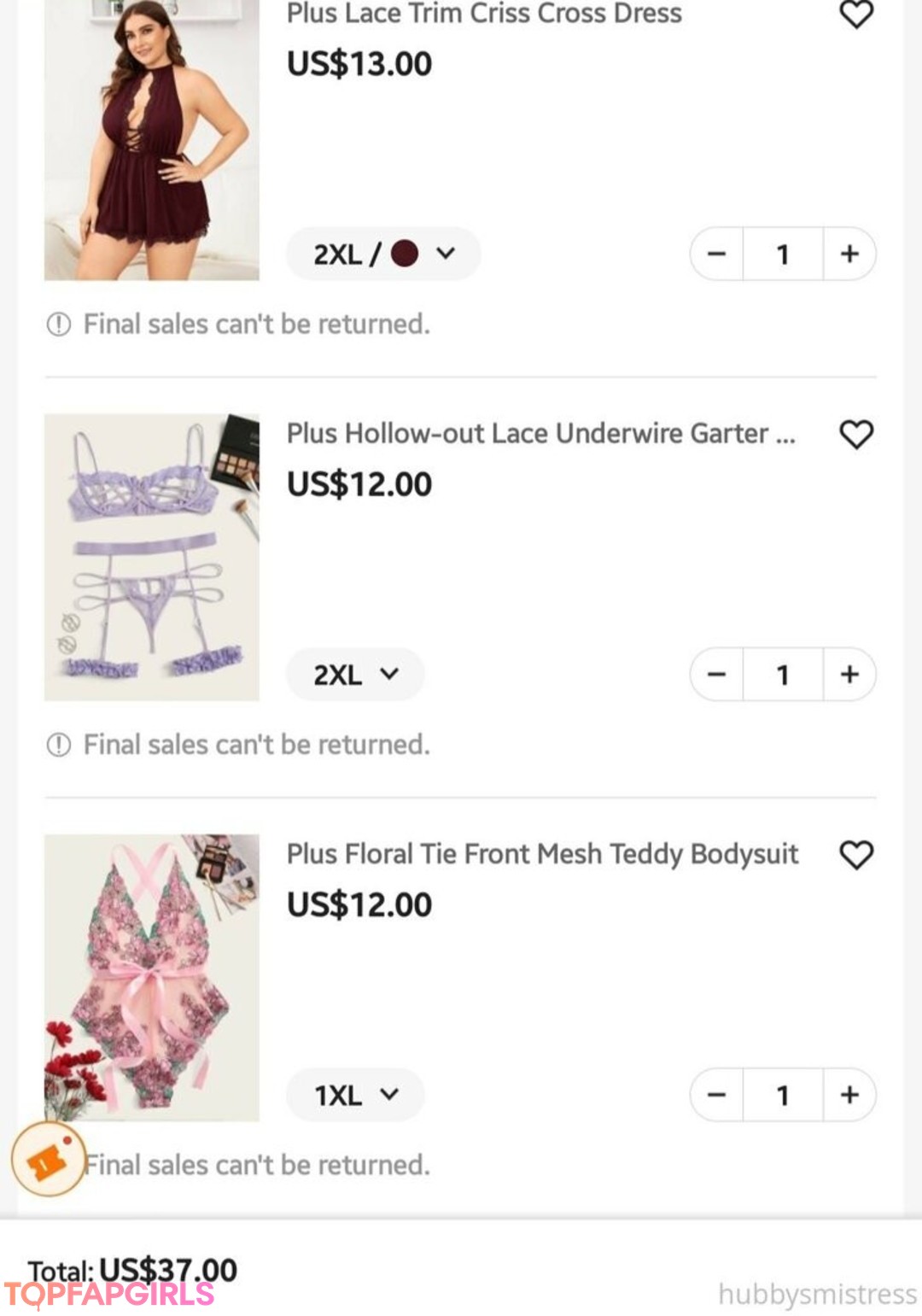The image size is (922, 1316).
Task: Open the Criss Cross Dress product image
Action: [152, 140]
